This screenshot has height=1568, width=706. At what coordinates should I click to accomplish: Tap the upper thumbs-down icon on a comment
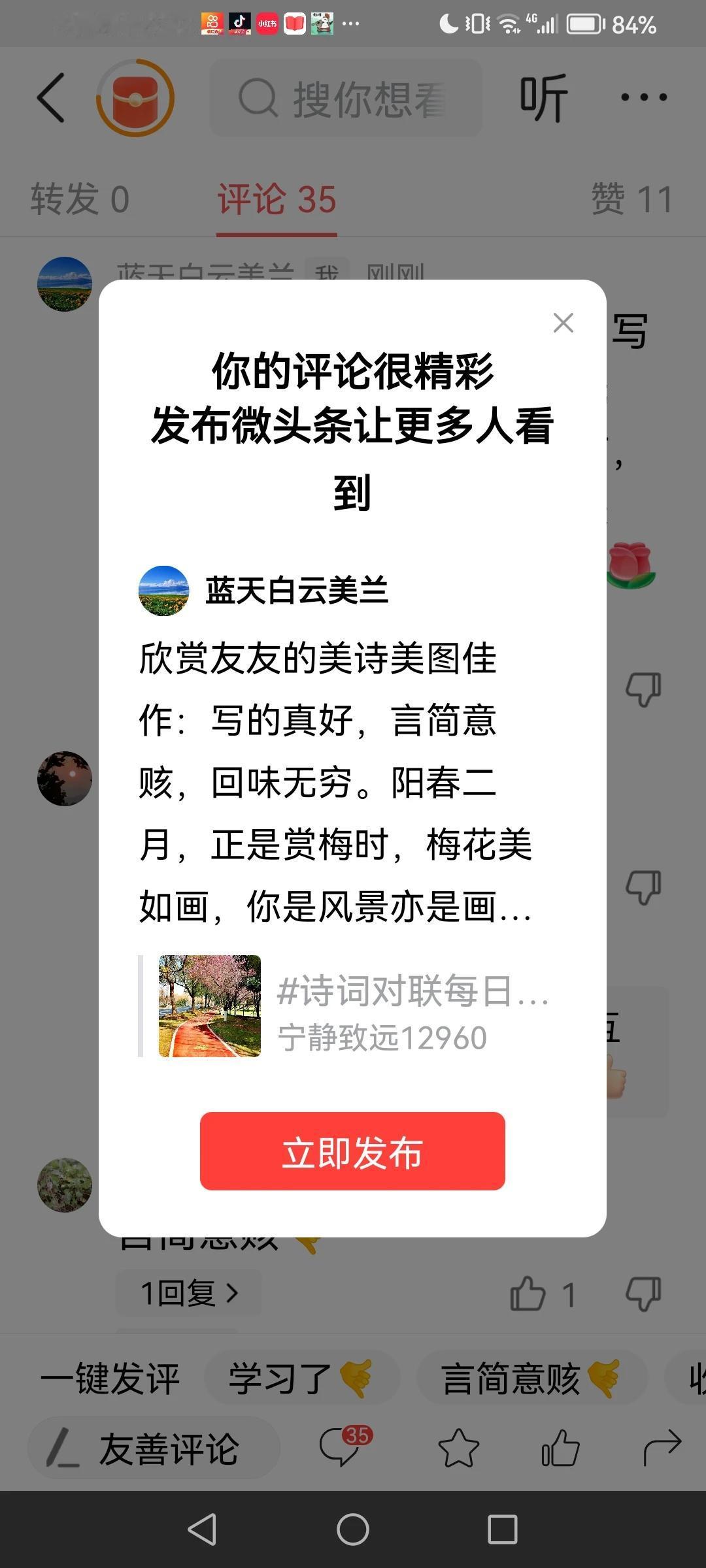pos(643,688)
